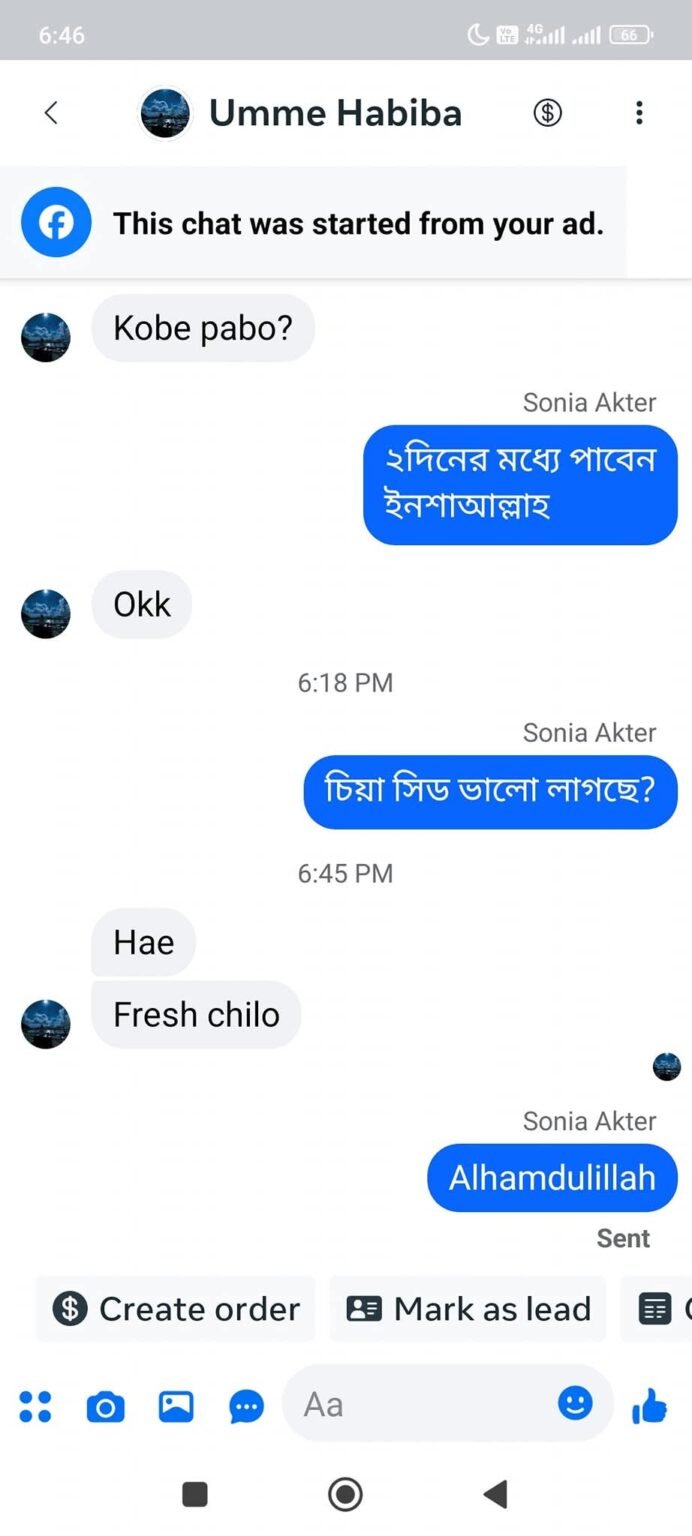Viewport: 692px width, 1536px height.
Task: Open the emoji picker
Action: click(x=575, y=1403)
